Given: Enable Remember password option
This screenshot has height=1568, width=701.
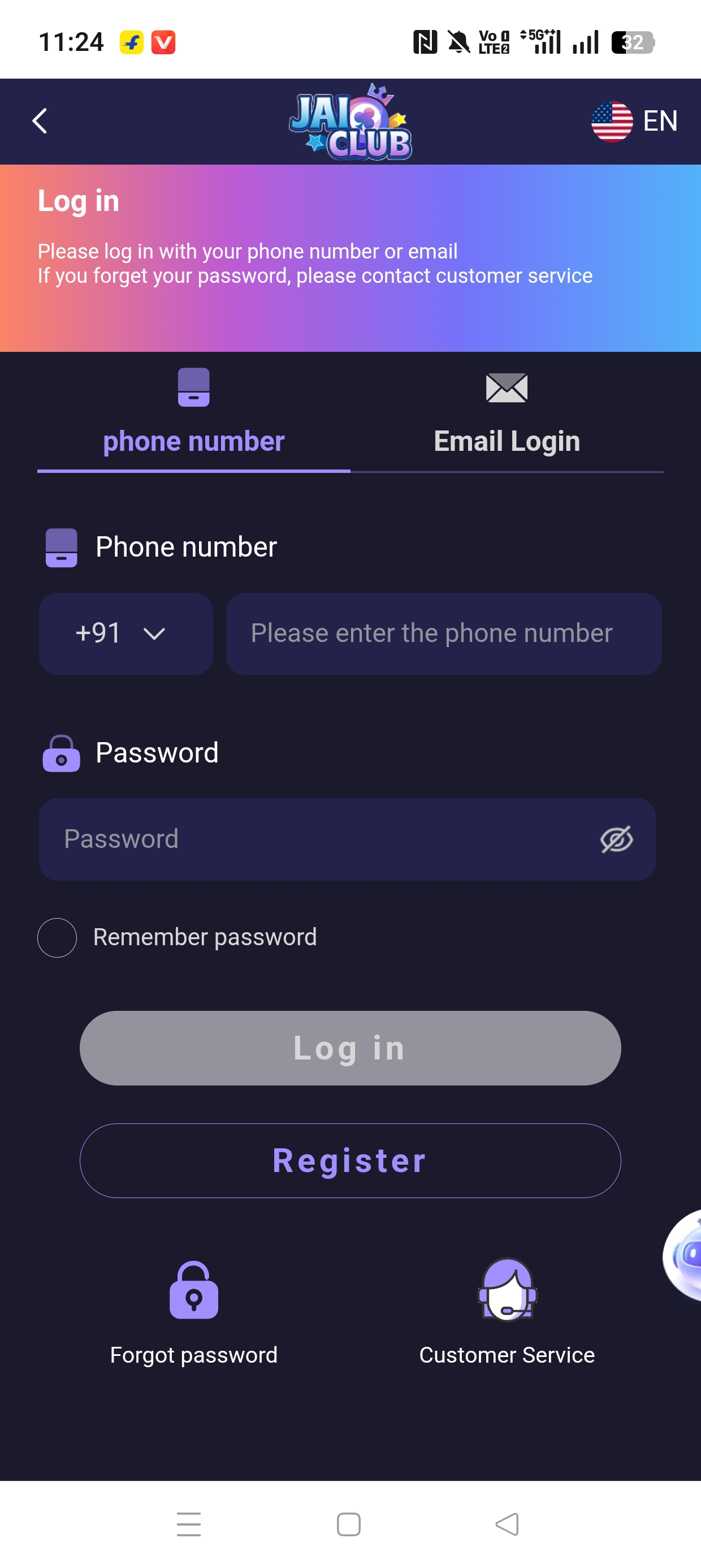Looking at the screenshot, I should (57, 937).
